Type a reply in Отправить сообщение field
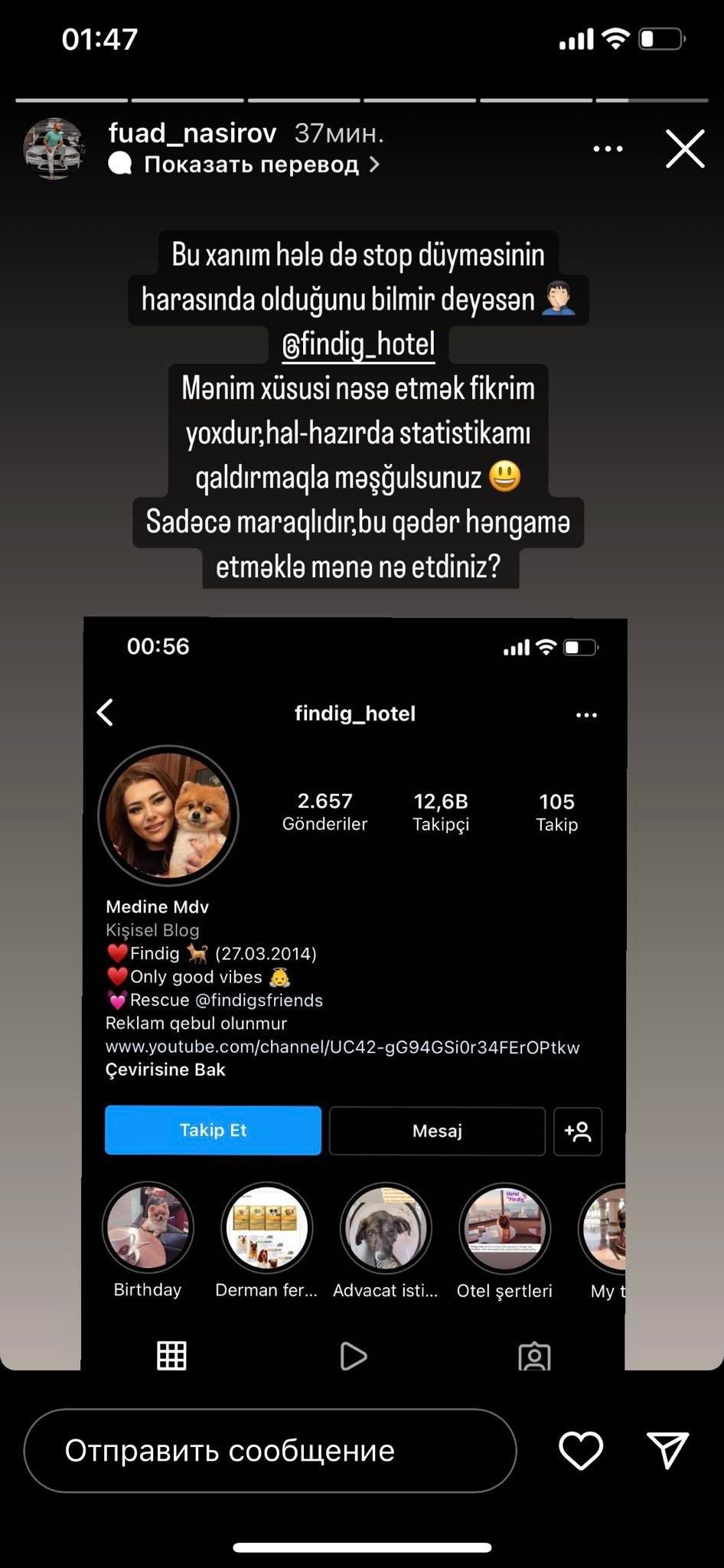 coord(269,1450)
